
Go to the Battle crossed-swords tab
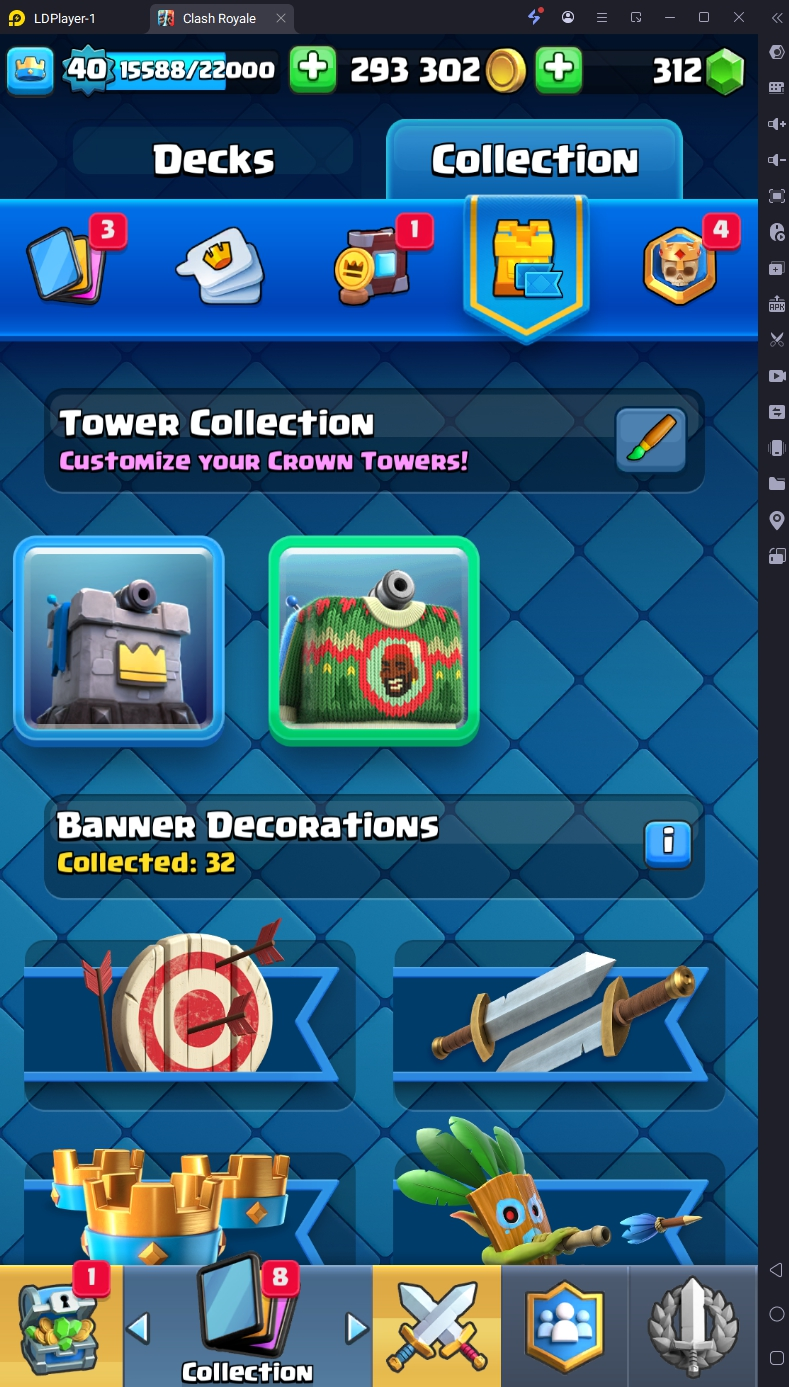pos(436,1325)
